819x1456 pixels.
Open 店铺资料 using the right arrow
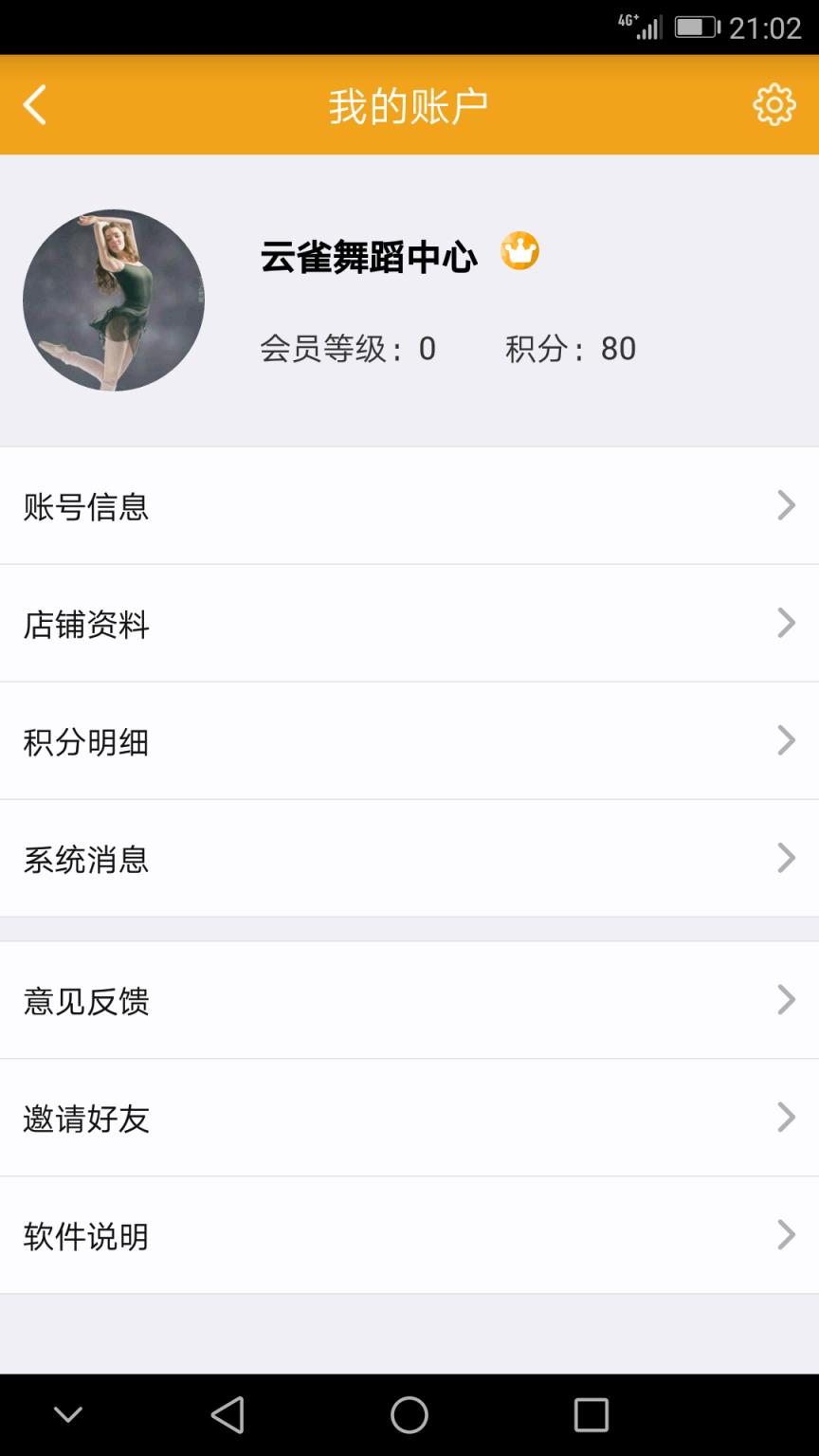click(x=787, y=623)
